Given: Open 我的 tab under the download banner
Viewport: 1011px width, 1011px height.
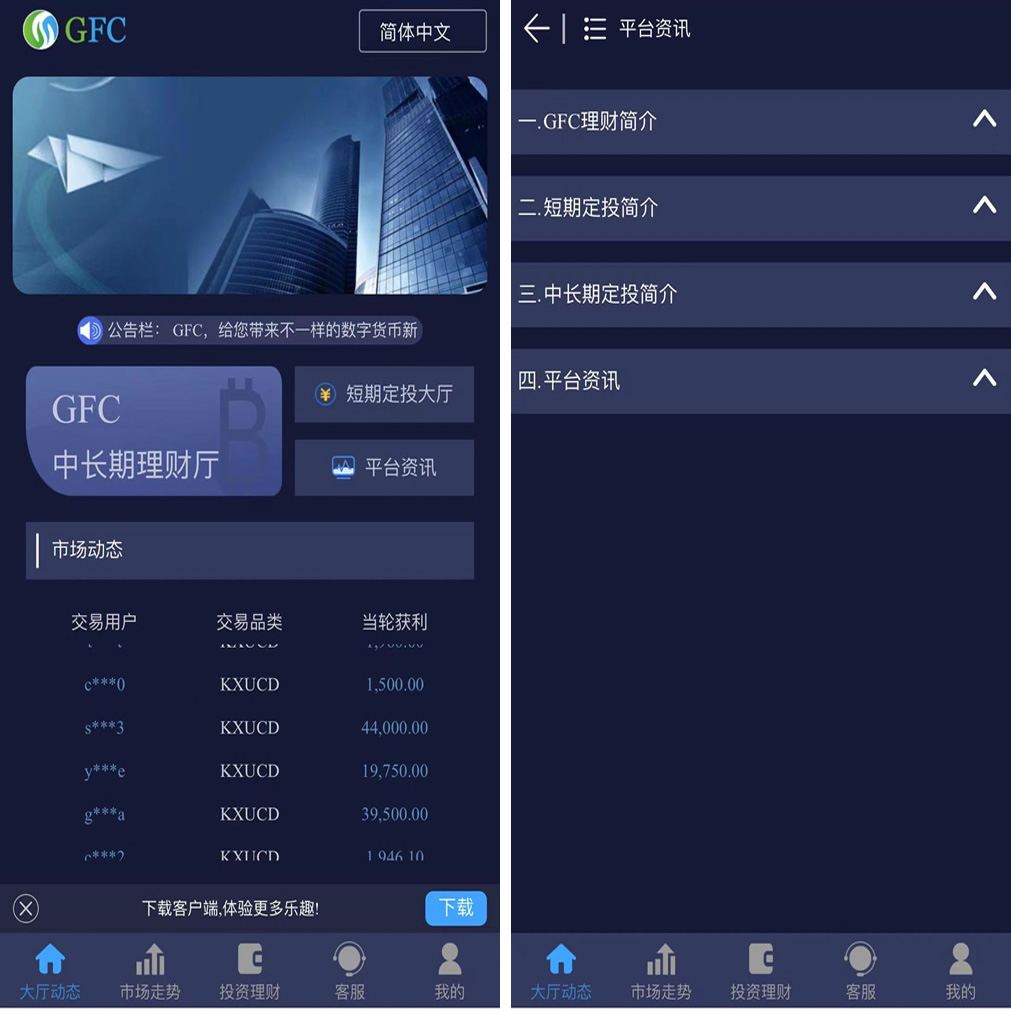Looking at the screenshot, I should [449, 971].
